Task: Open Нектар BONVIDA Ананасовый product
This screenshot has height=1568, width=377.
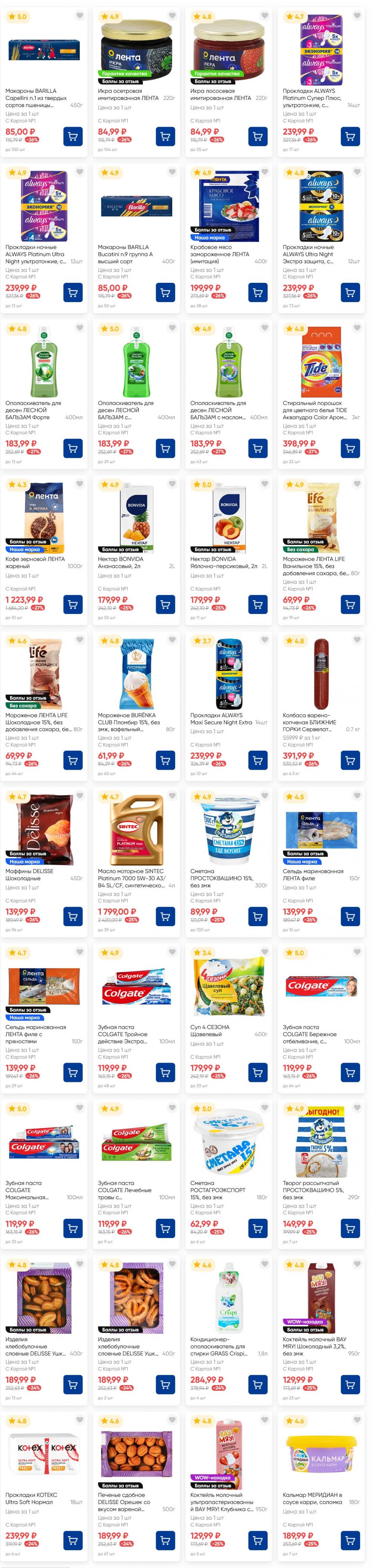Action: pos(136,517)
